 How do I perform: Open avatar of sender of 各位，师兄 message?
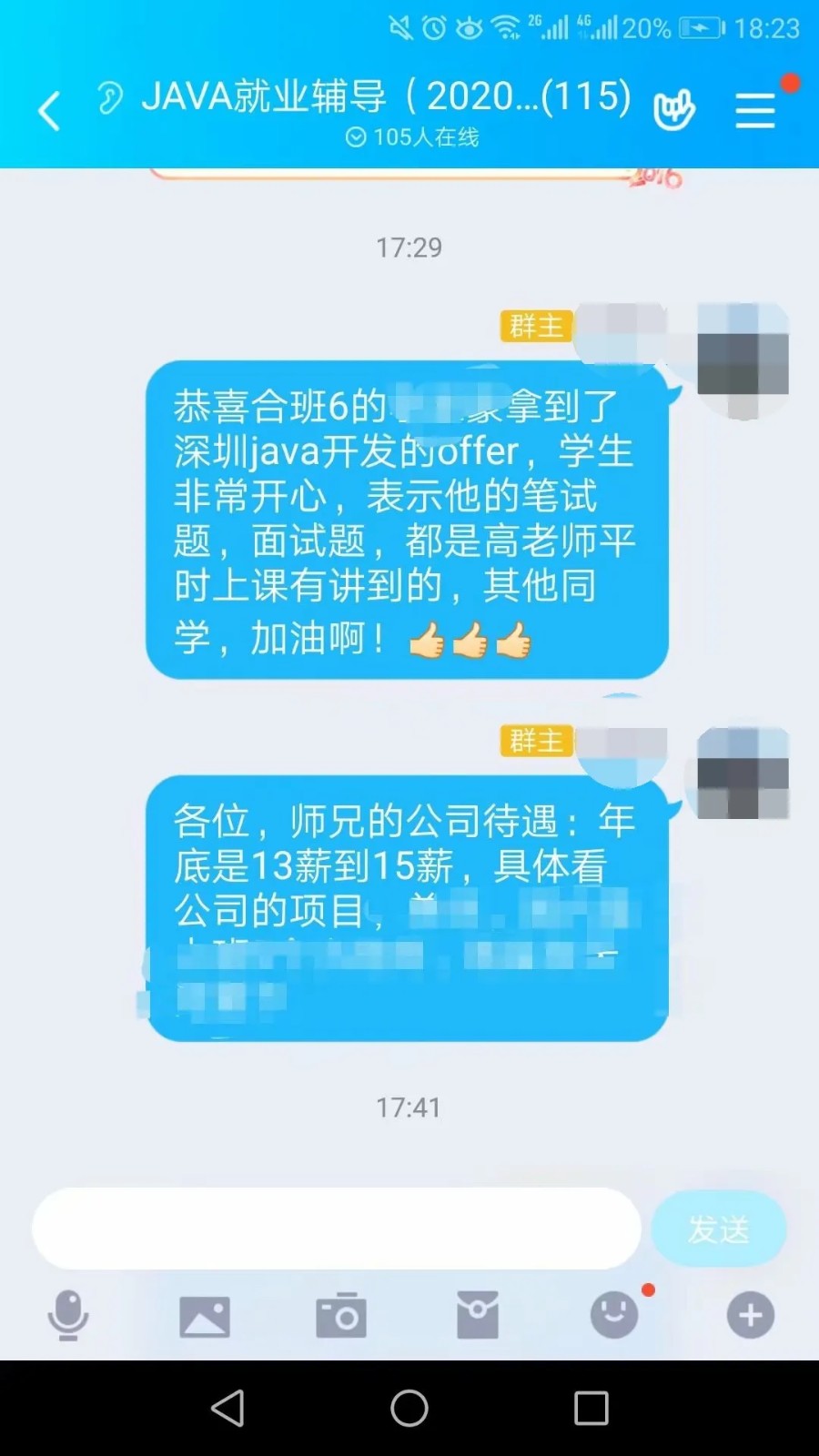[x=743, y=773]
